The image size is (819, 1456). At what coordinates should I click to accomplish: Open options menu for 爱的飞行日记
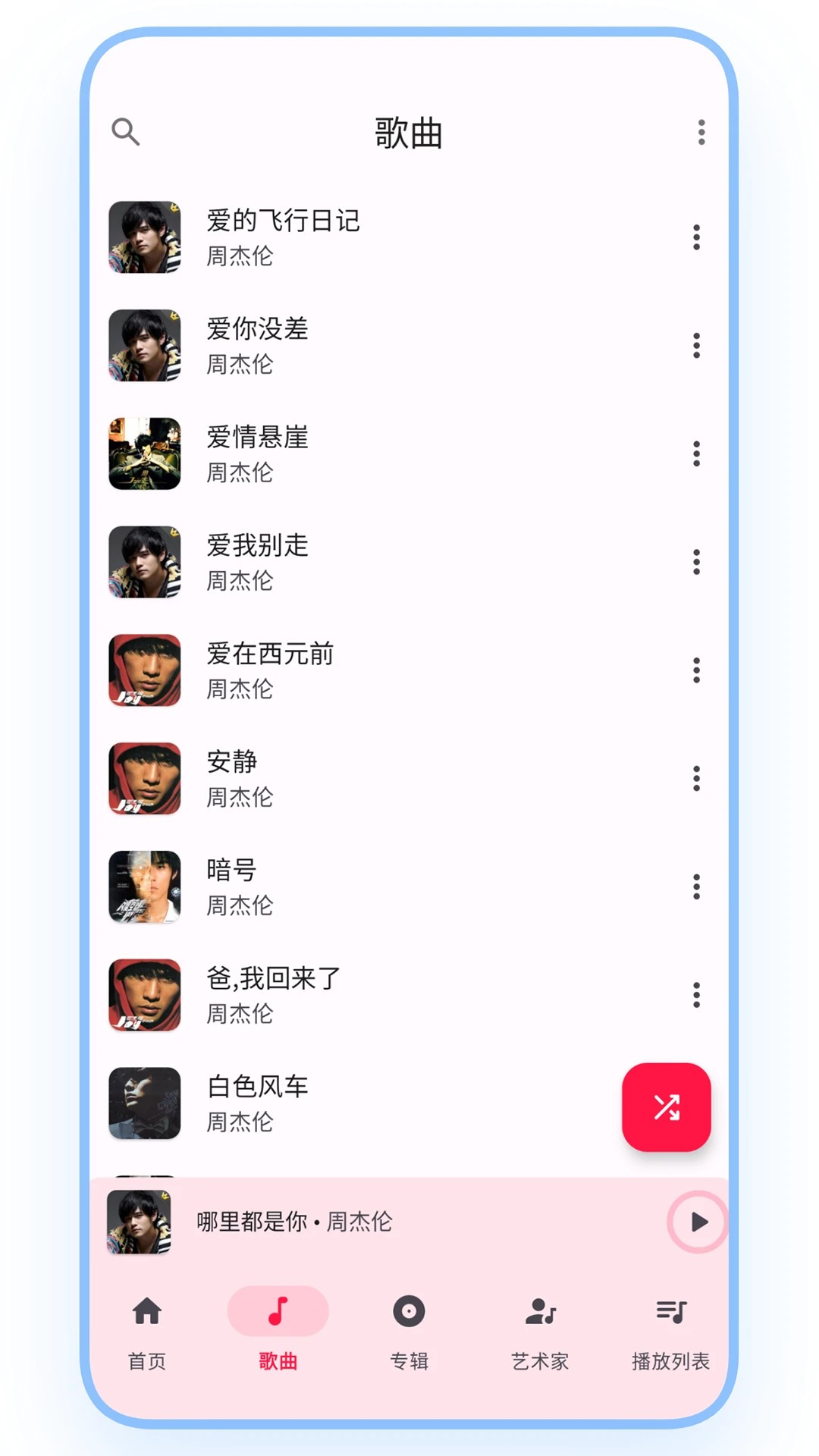(x=696, y=237)
